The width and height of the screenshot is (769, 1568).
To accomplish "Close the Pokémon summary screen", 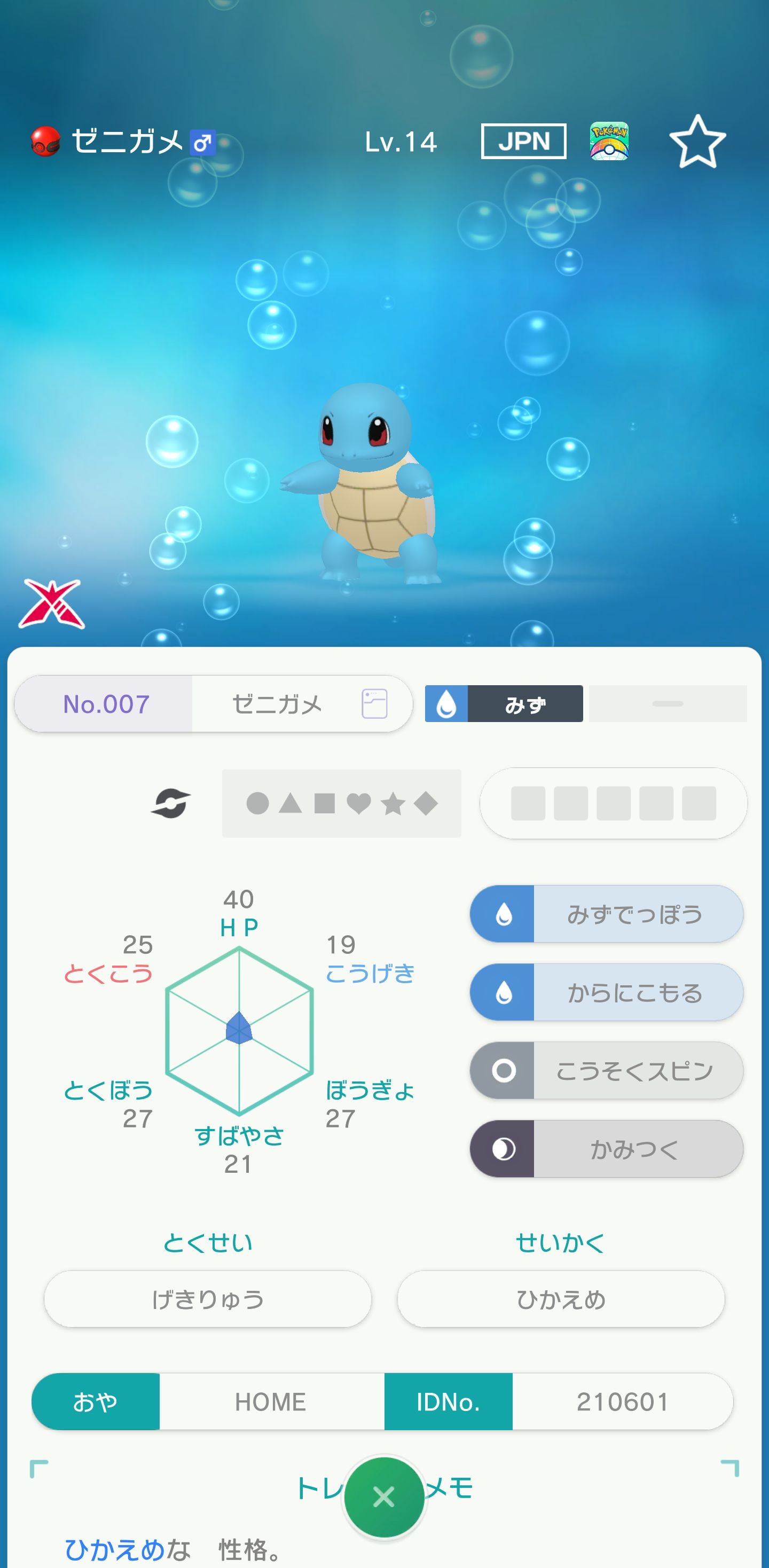I will pos(383,1496).
